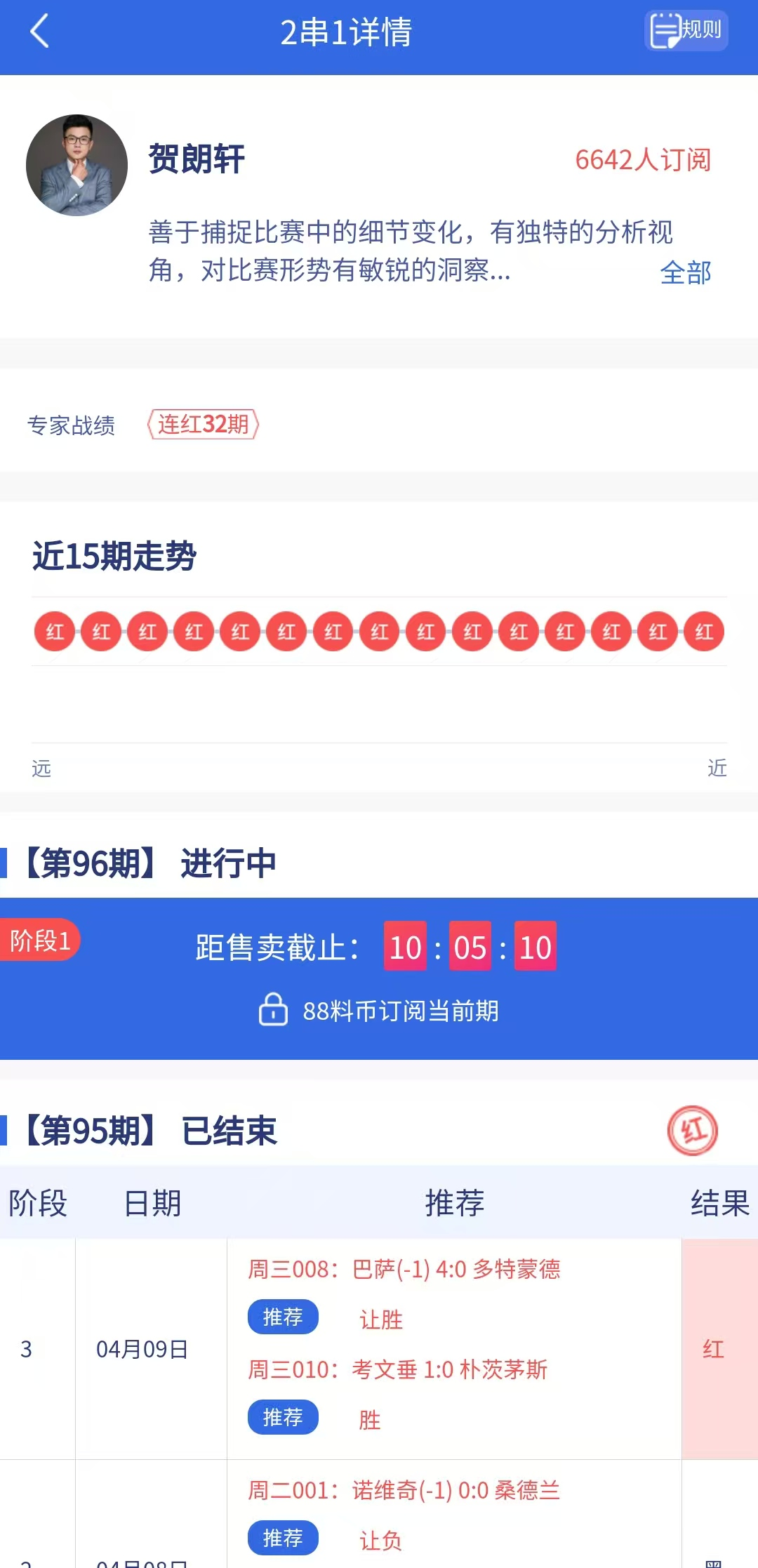The height and width of the screenshot is (1568, 758).
Task: Go back using the top arrow
Action: 40,32
